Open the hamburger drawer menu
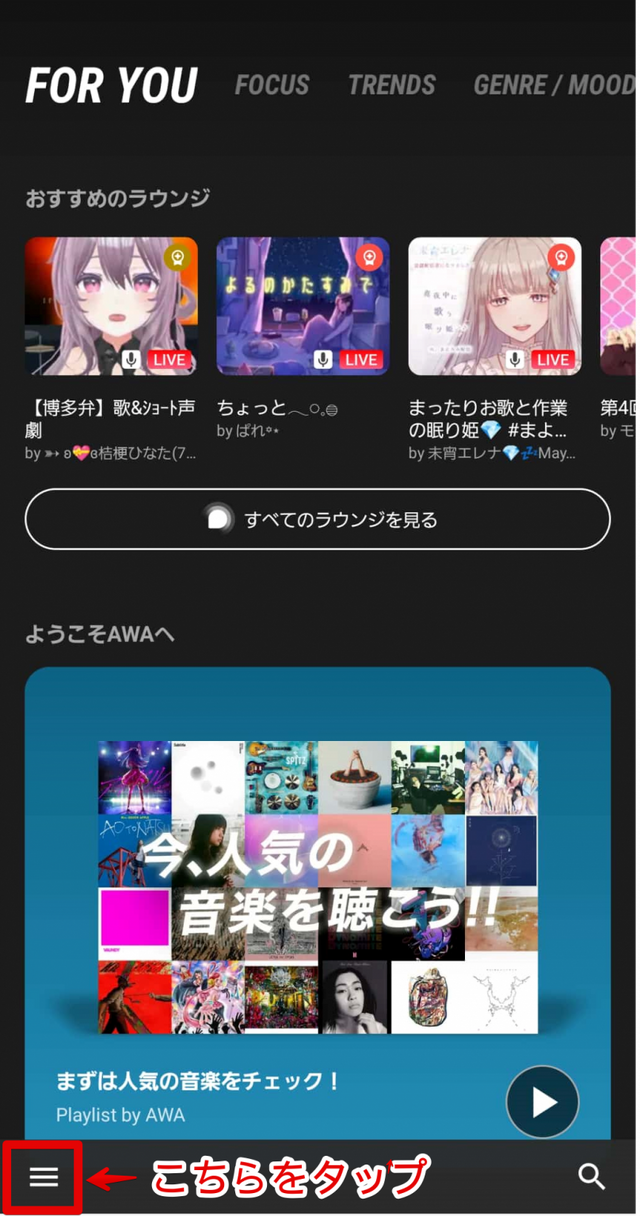640x1216 pixels. pos(43,1177)
